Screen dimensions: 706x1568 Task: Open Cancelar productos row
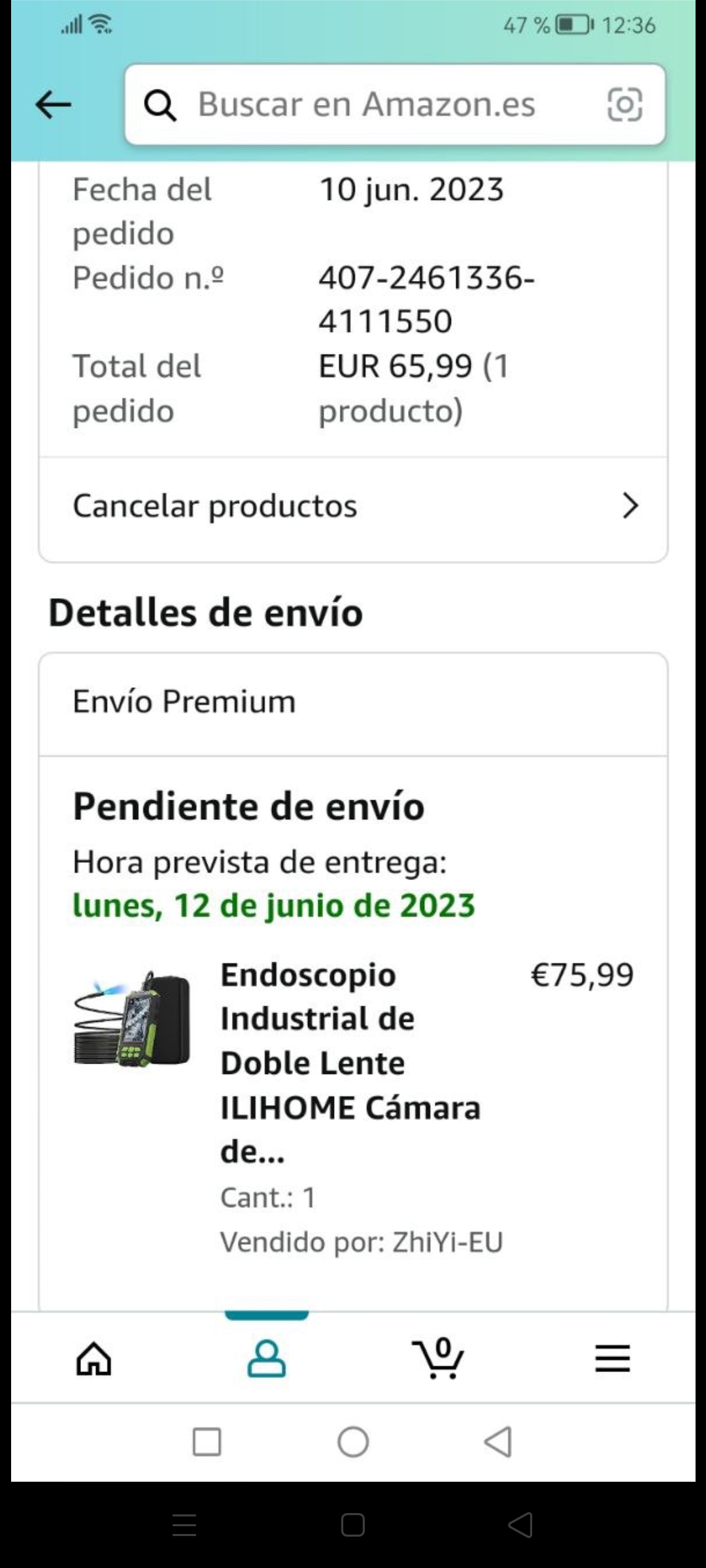click(x=353, y=506)
